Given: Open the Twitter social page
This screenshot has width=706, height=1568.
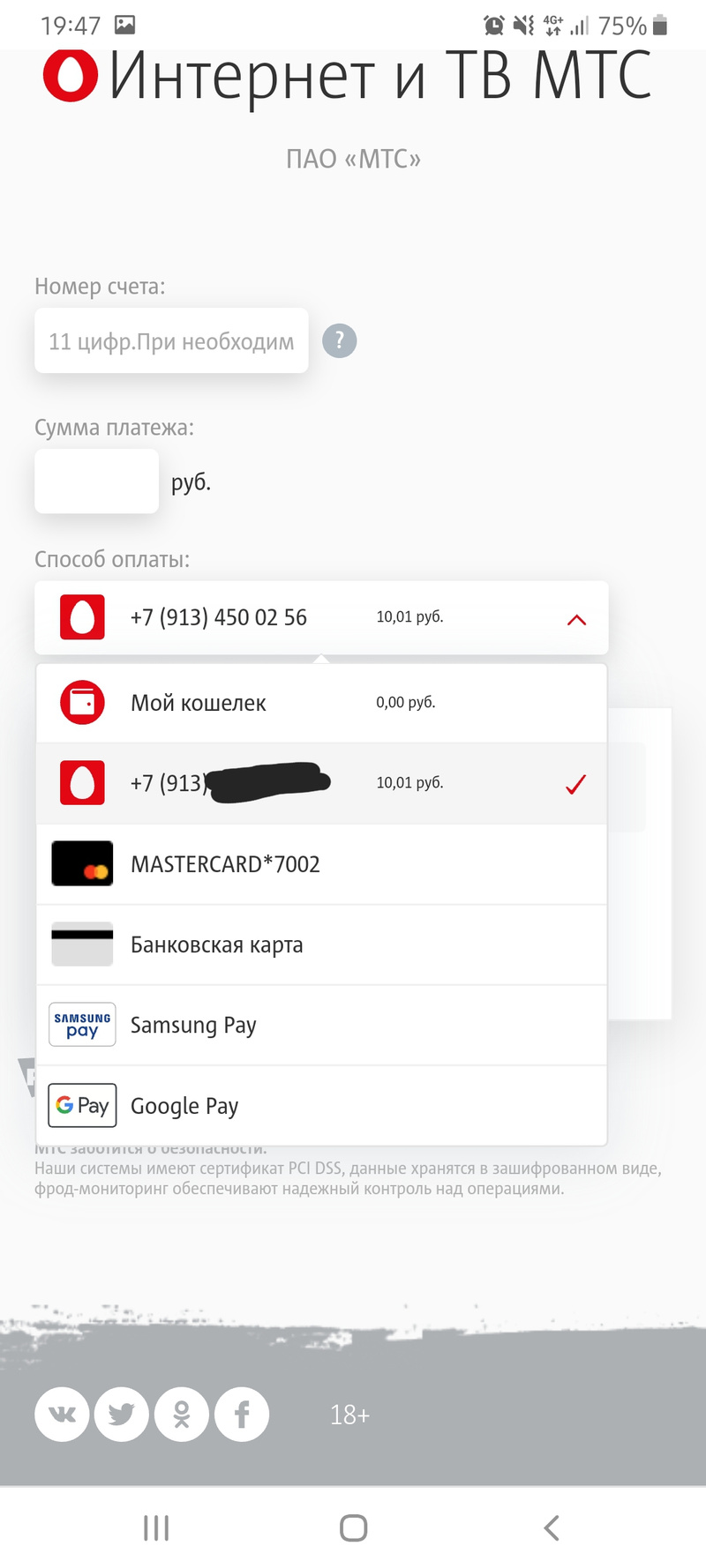Looking at the screenshot, I should (x=122, y=1415).
